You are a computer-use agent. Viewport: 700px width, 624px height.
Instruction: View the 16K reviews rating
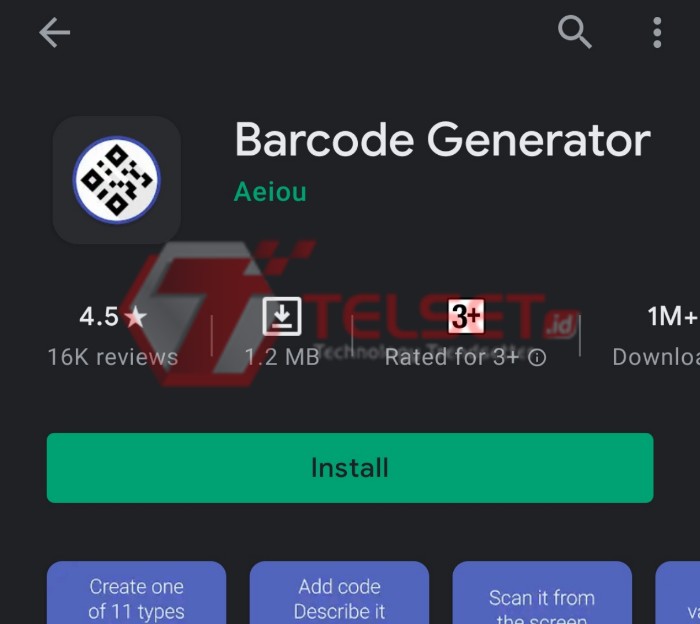click(x=113, y=336)
